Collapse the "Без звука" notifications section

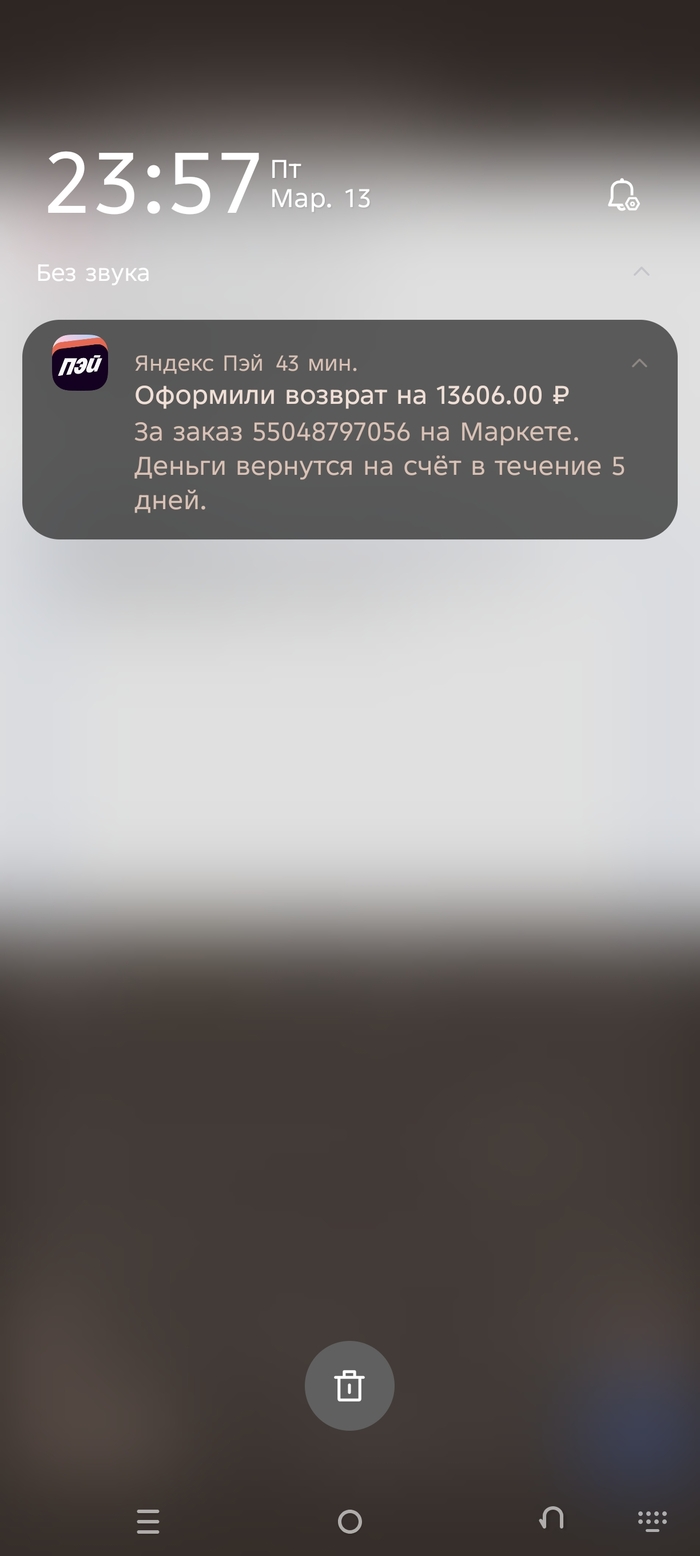[x=641, y=271]
